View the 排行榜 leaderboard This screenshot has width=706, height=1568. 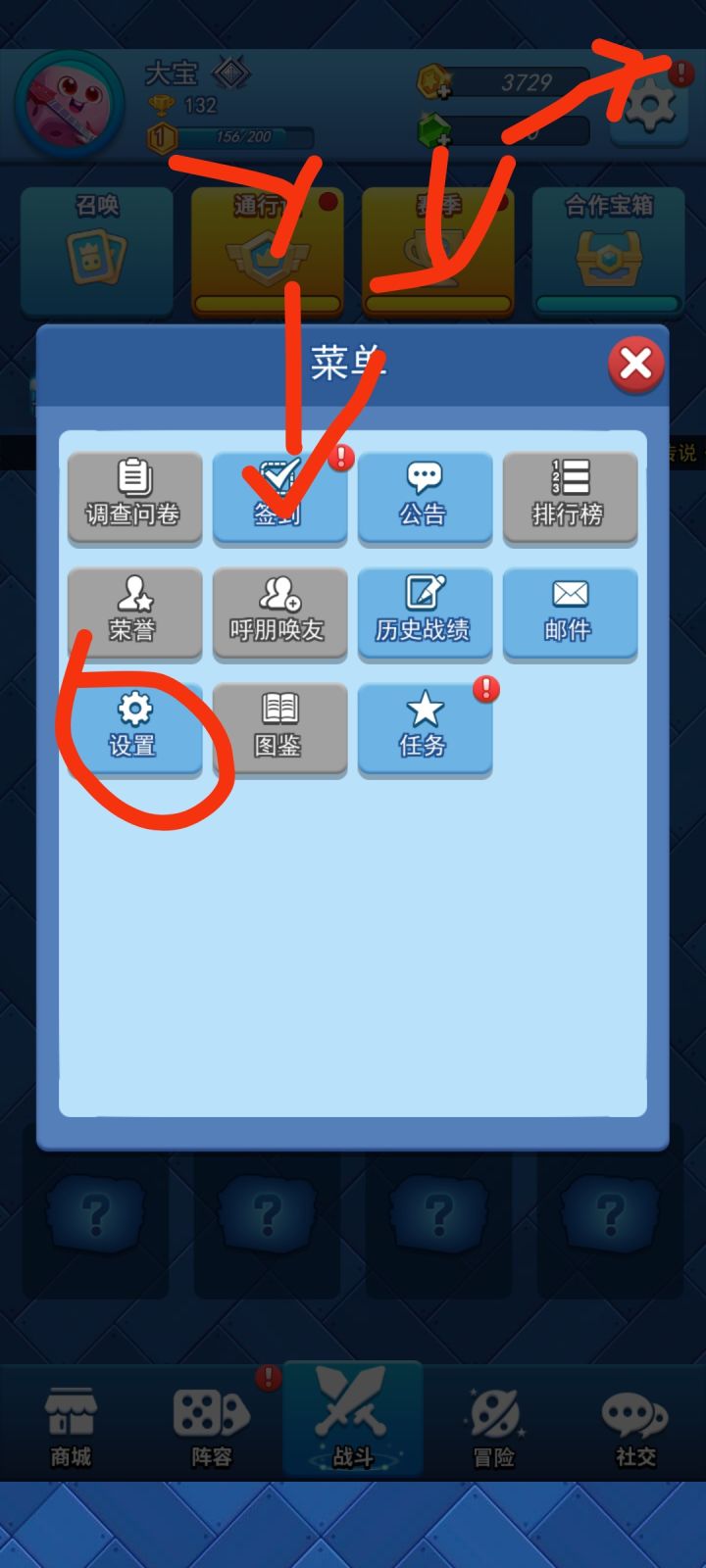coord(570,497)
